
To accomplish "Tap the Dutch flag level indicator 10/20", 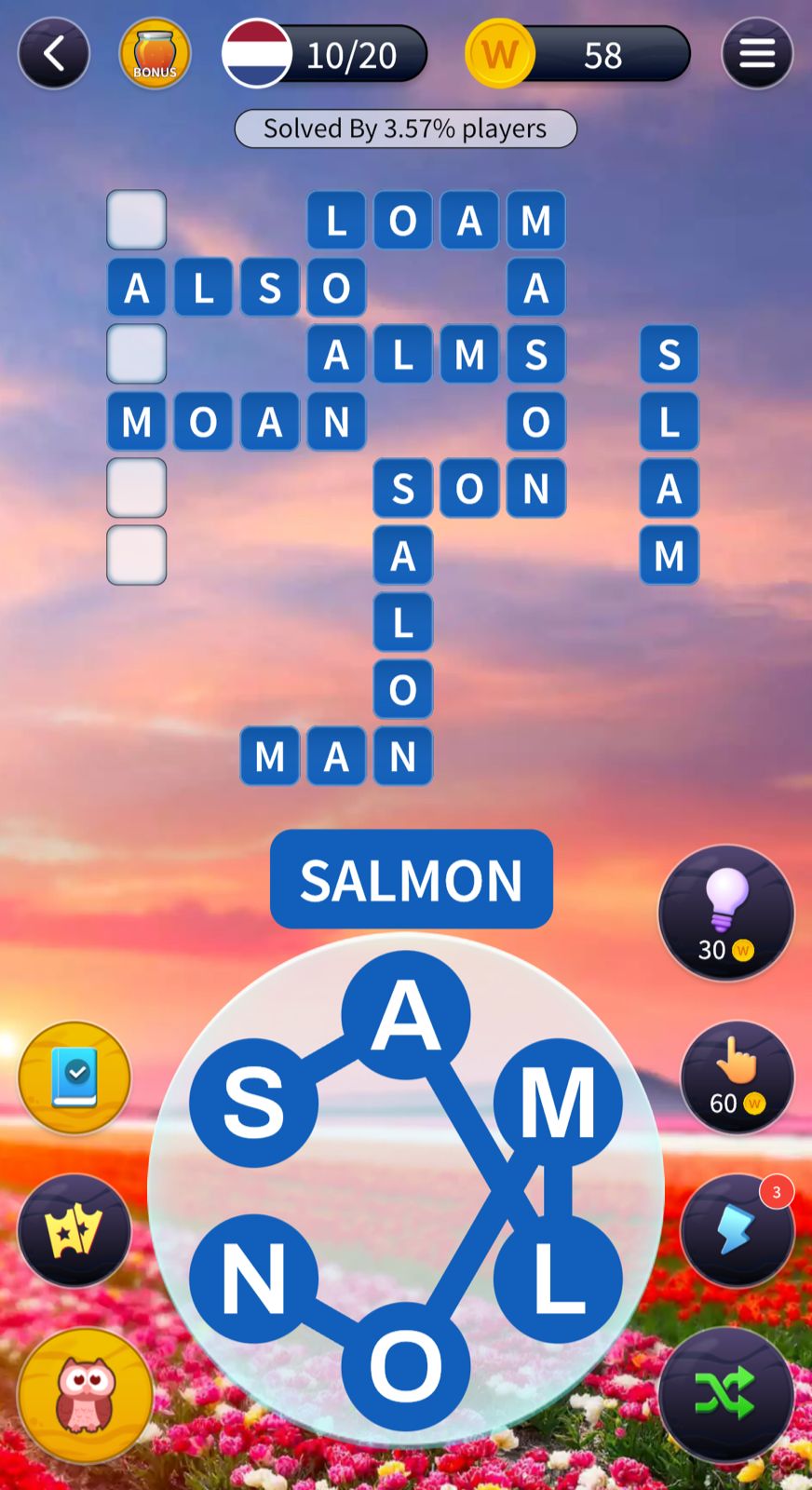I will (324, 55).
